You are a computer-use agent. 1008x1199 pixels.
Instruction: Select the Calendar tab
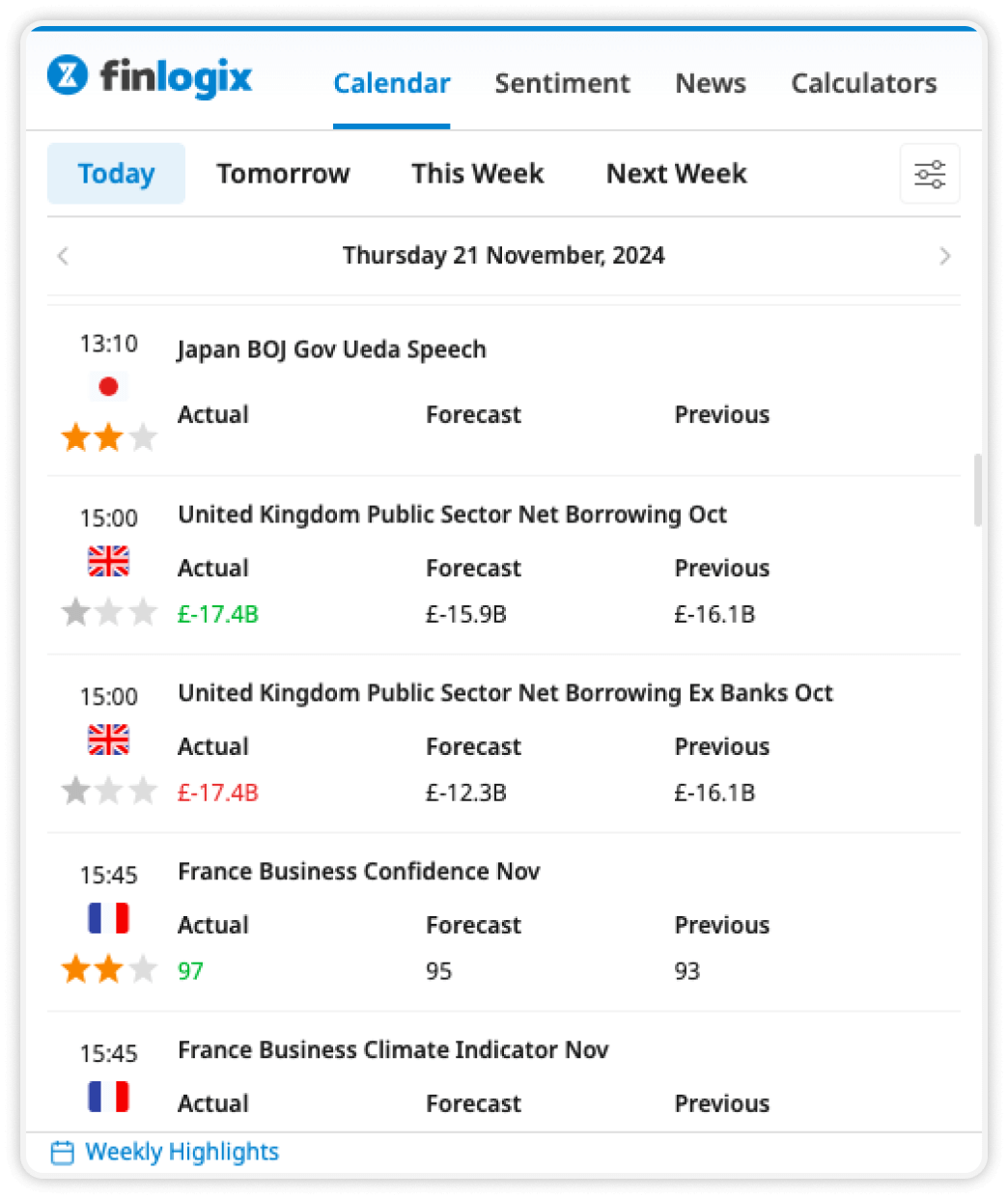coord(391,84)
